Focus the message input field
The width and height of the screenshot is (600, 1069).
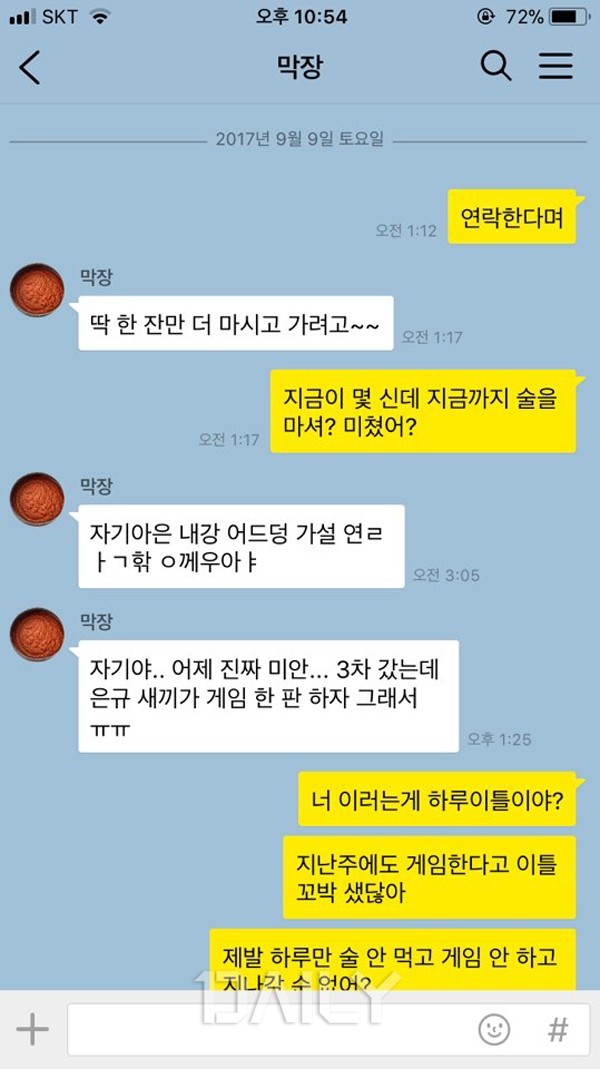(270, 1029)
